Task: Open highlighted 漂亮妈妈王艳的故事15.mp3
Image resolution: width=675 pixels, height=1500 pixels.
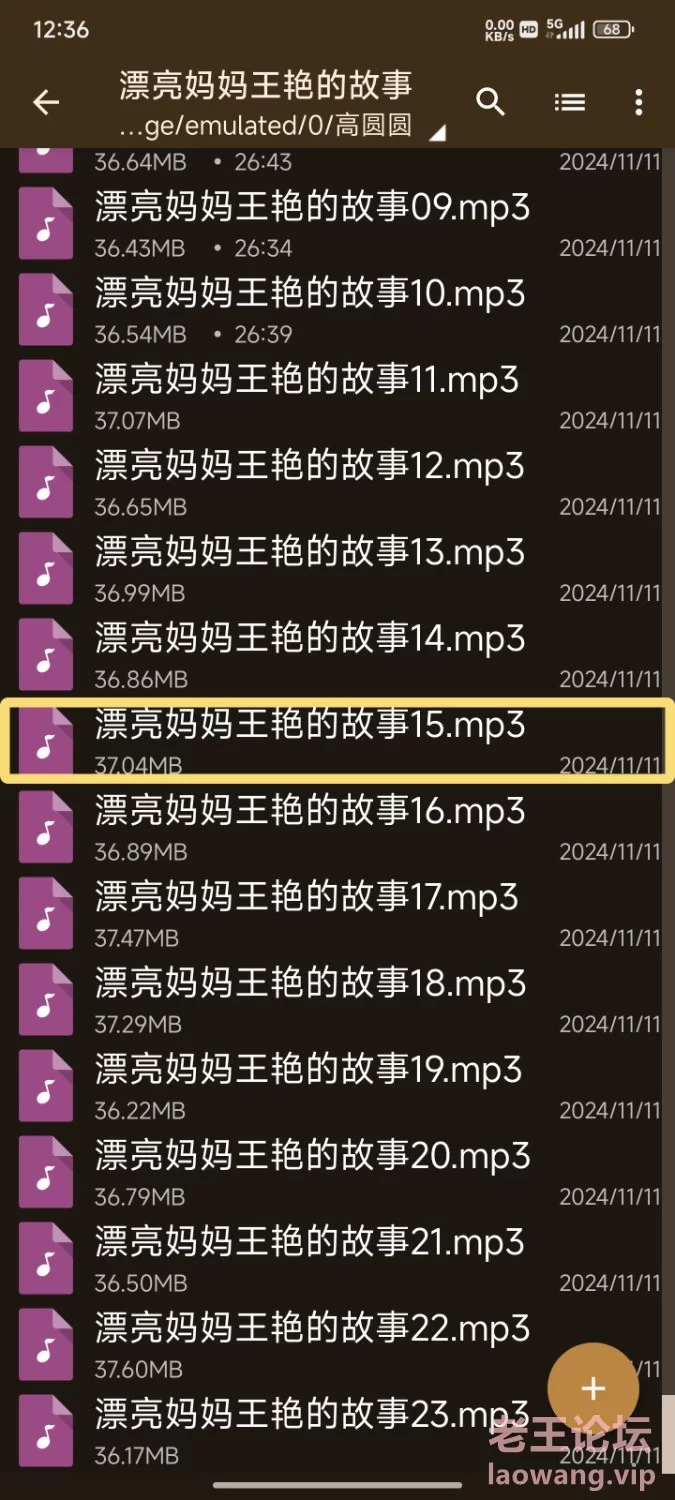Action: [337, 741]
